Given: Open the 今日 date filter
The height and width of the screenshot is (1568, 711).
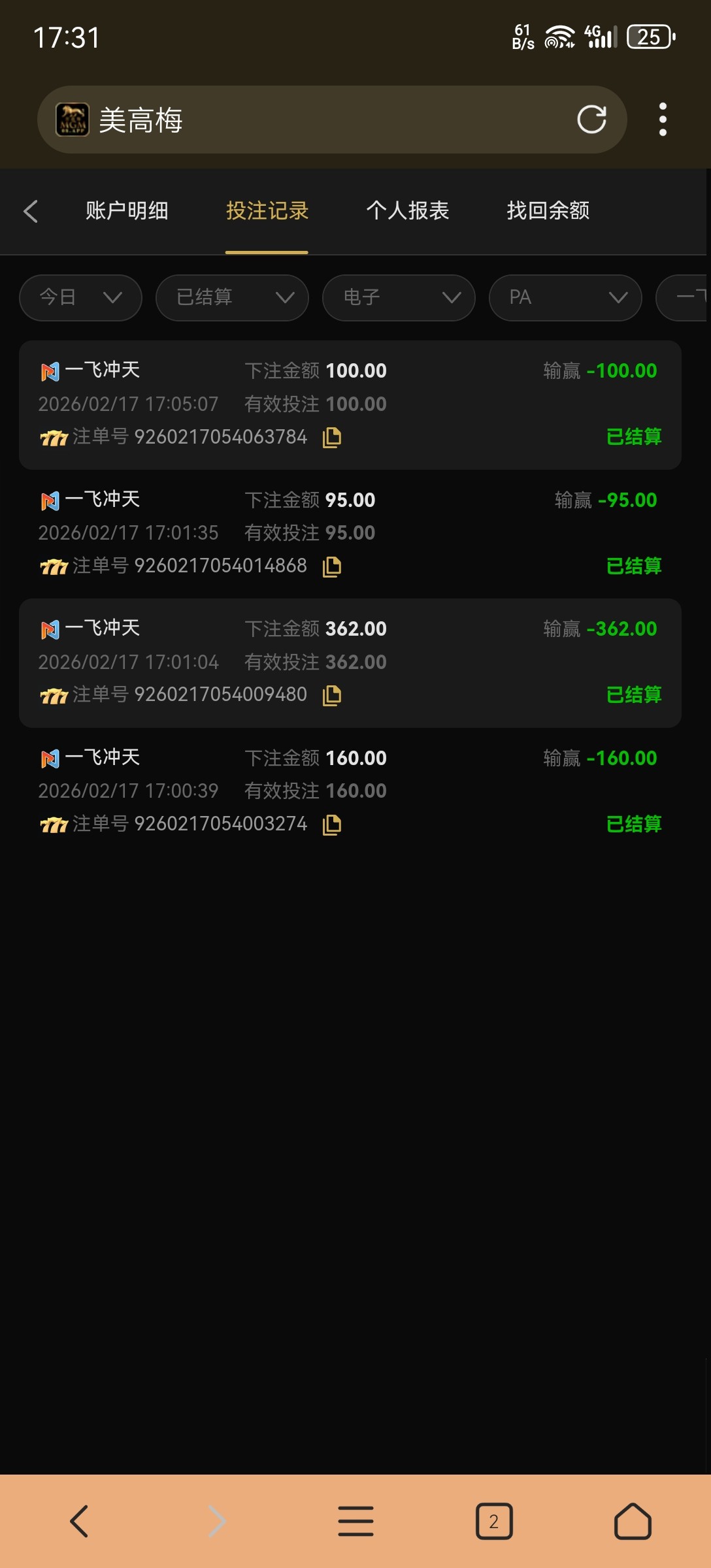Looking at the screenshot, I should [x=79, y=297].
